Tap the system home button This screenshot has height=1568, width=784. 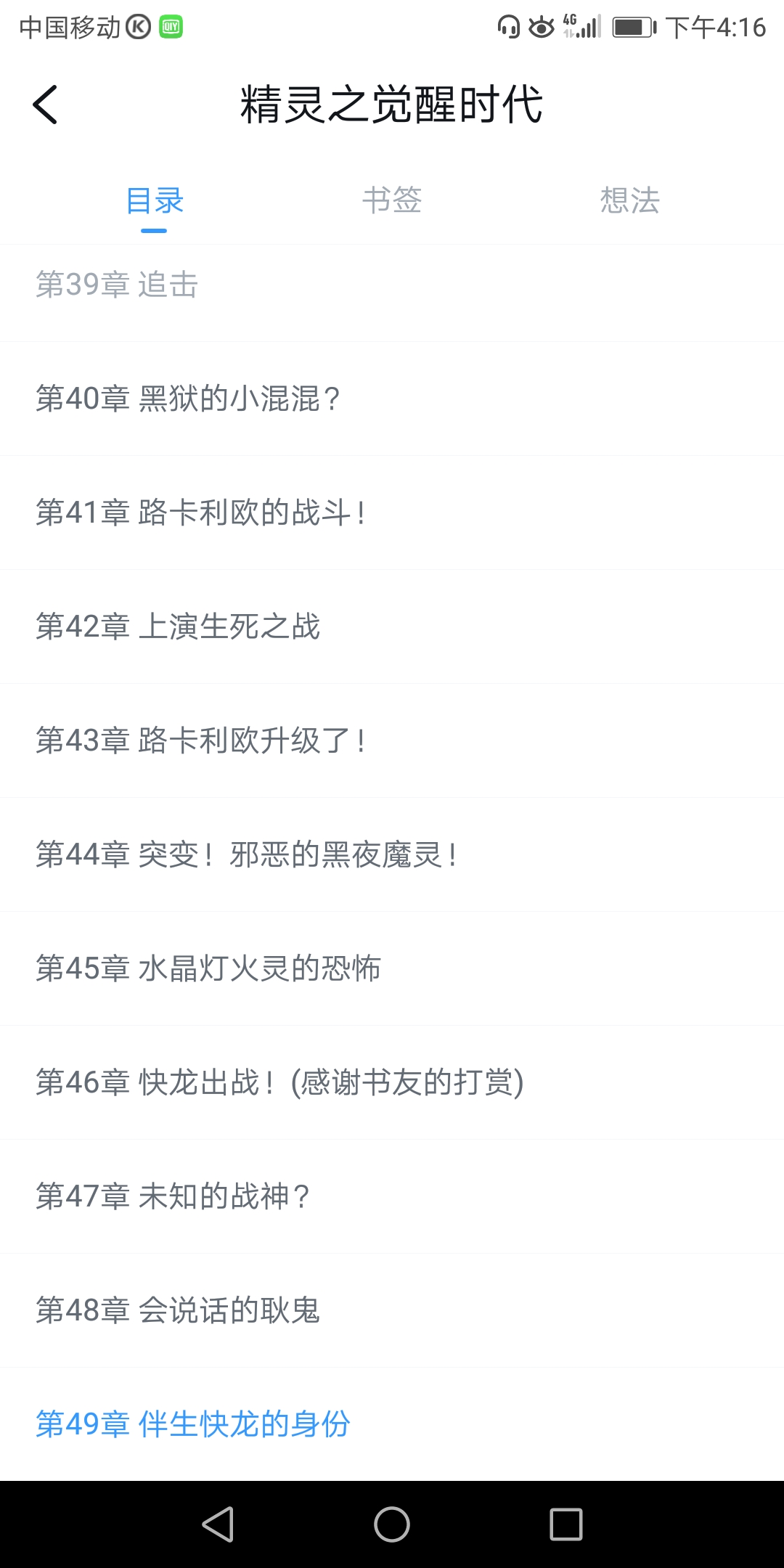(x=392, y=1524)
